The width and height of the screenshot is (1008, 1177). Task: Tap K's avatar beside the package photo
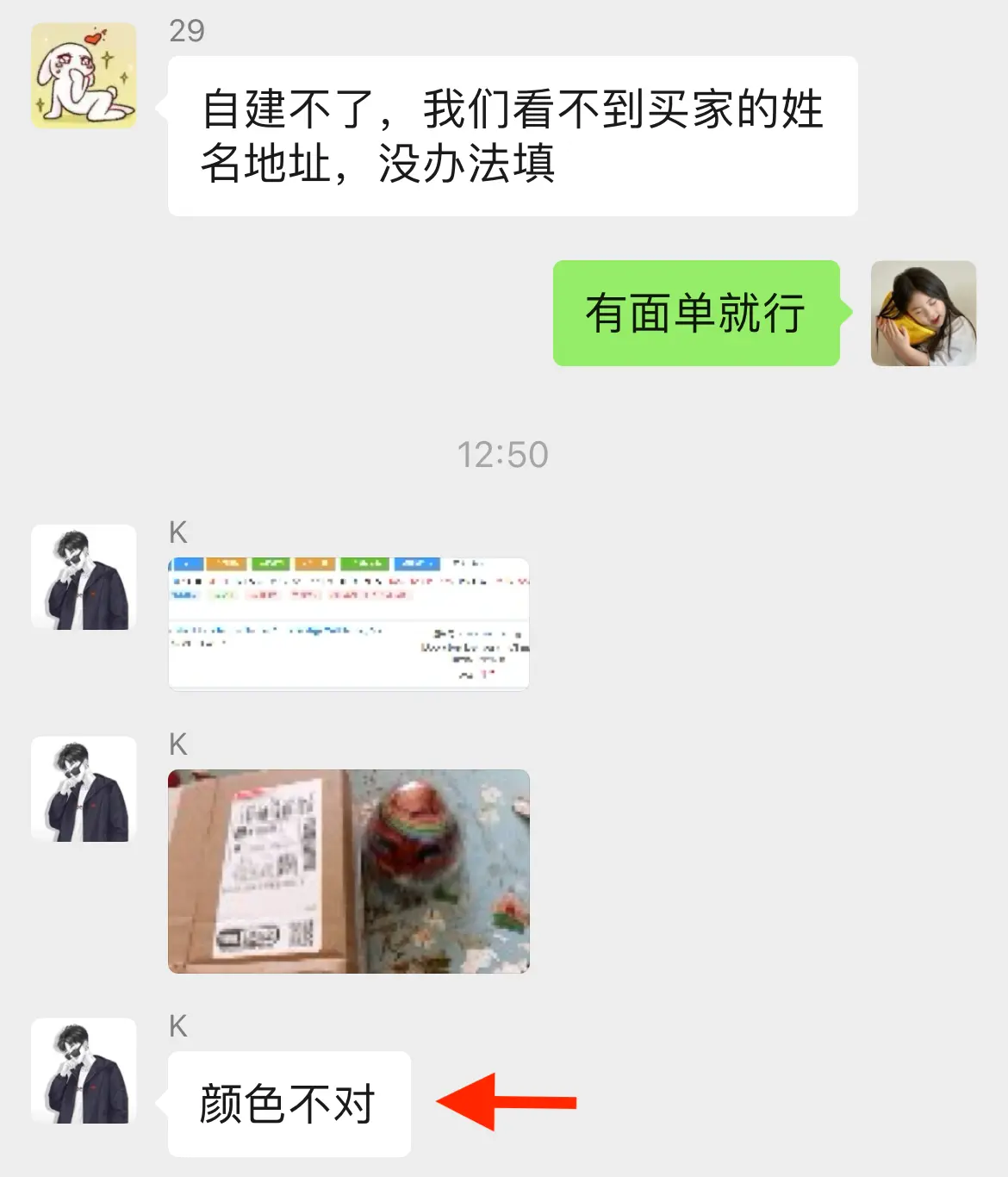84,789
